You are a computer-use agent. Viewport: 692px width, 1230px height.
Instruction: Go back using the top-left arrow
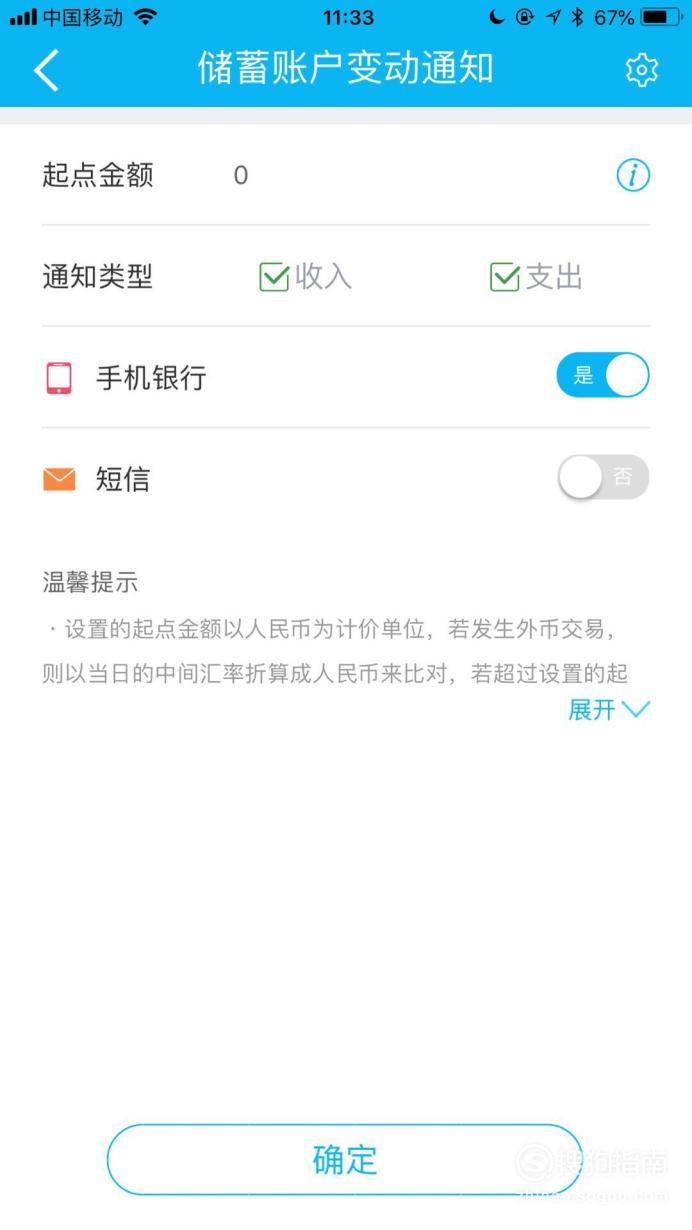point(47,70)
